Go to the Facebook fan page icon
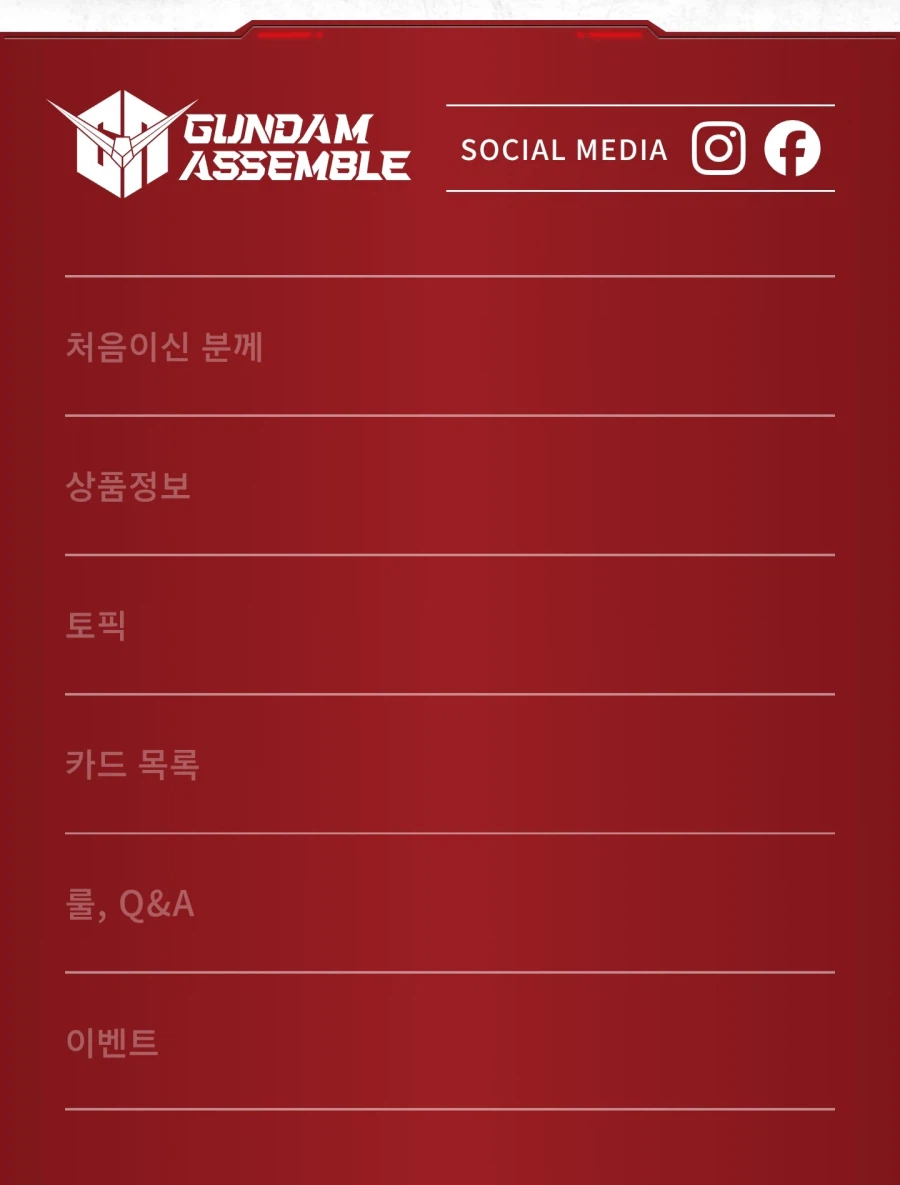The height and width of the screenshot is (1185, 900). pyautogui.click(x=792, y=148)
